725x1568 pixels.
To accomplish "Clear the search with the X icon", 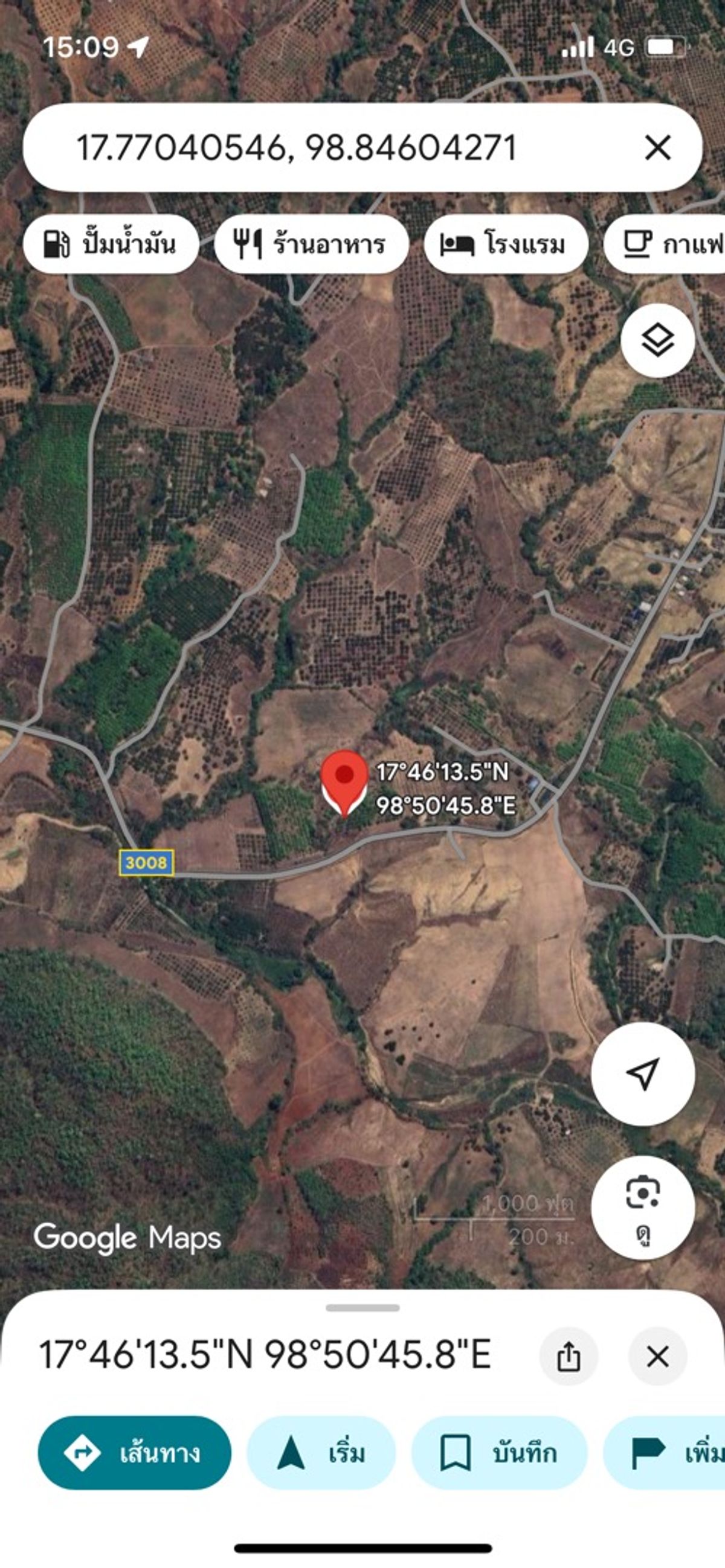I will coord(657,148).
